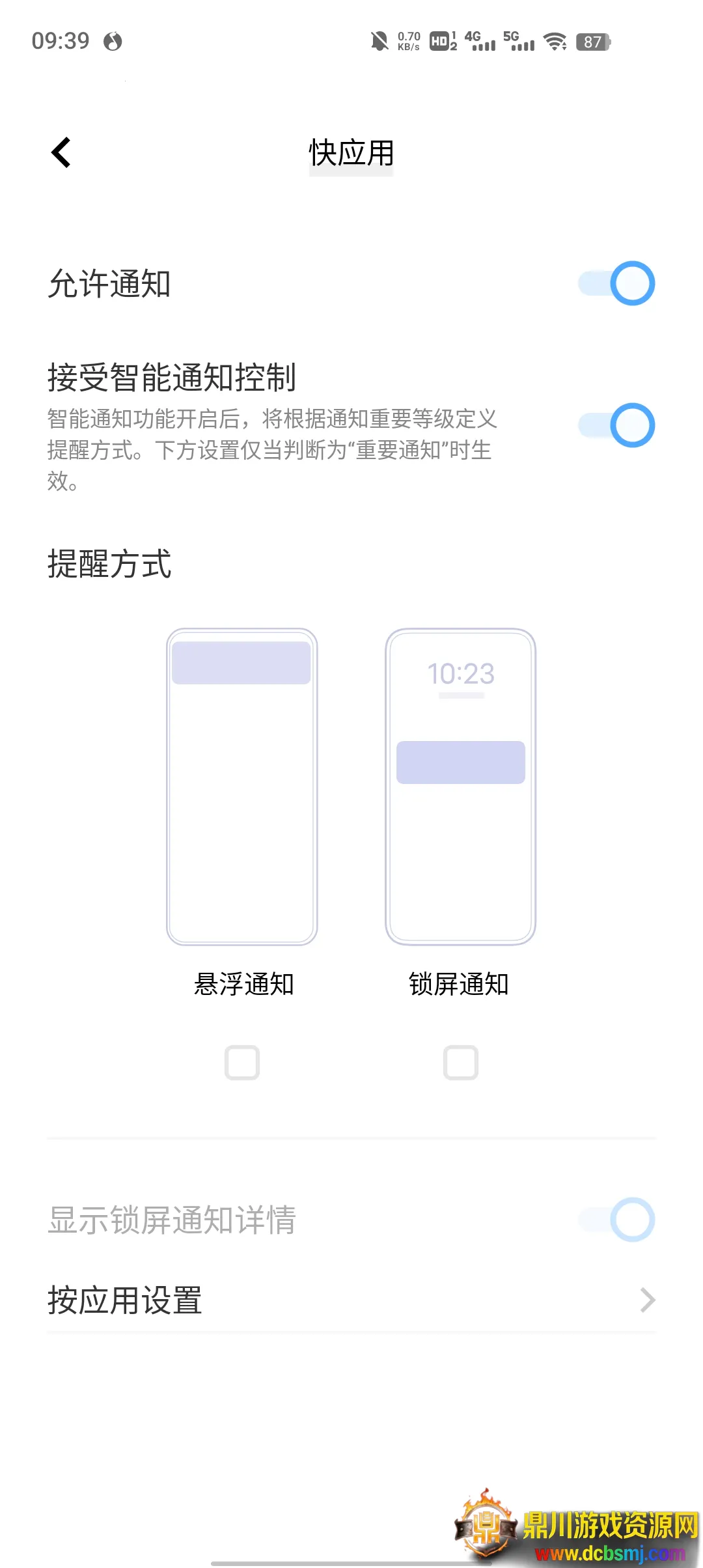Viewport: 703px width, 1568px height.
Task: Toggle the 允许通知 switch
Action: point(616,283)
